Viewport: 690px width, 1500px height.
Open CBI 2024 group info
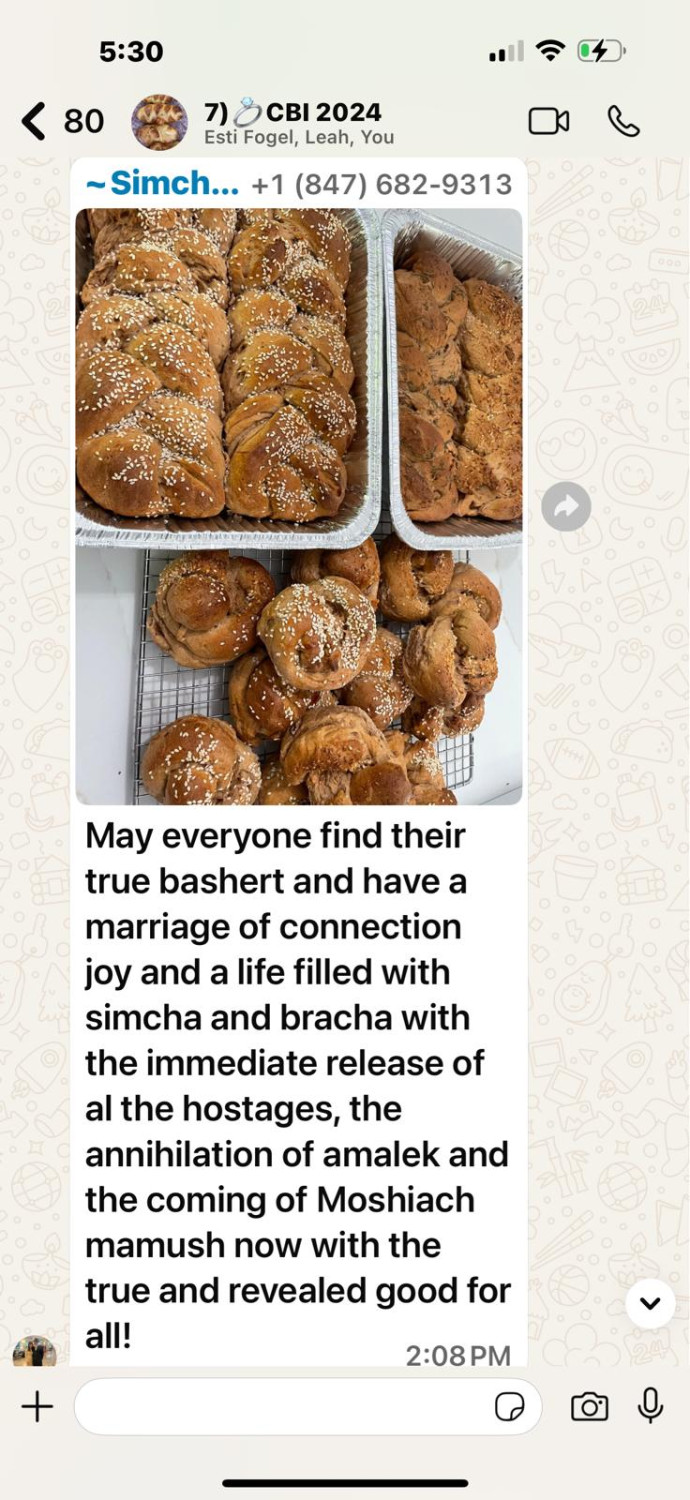[298, 122]
